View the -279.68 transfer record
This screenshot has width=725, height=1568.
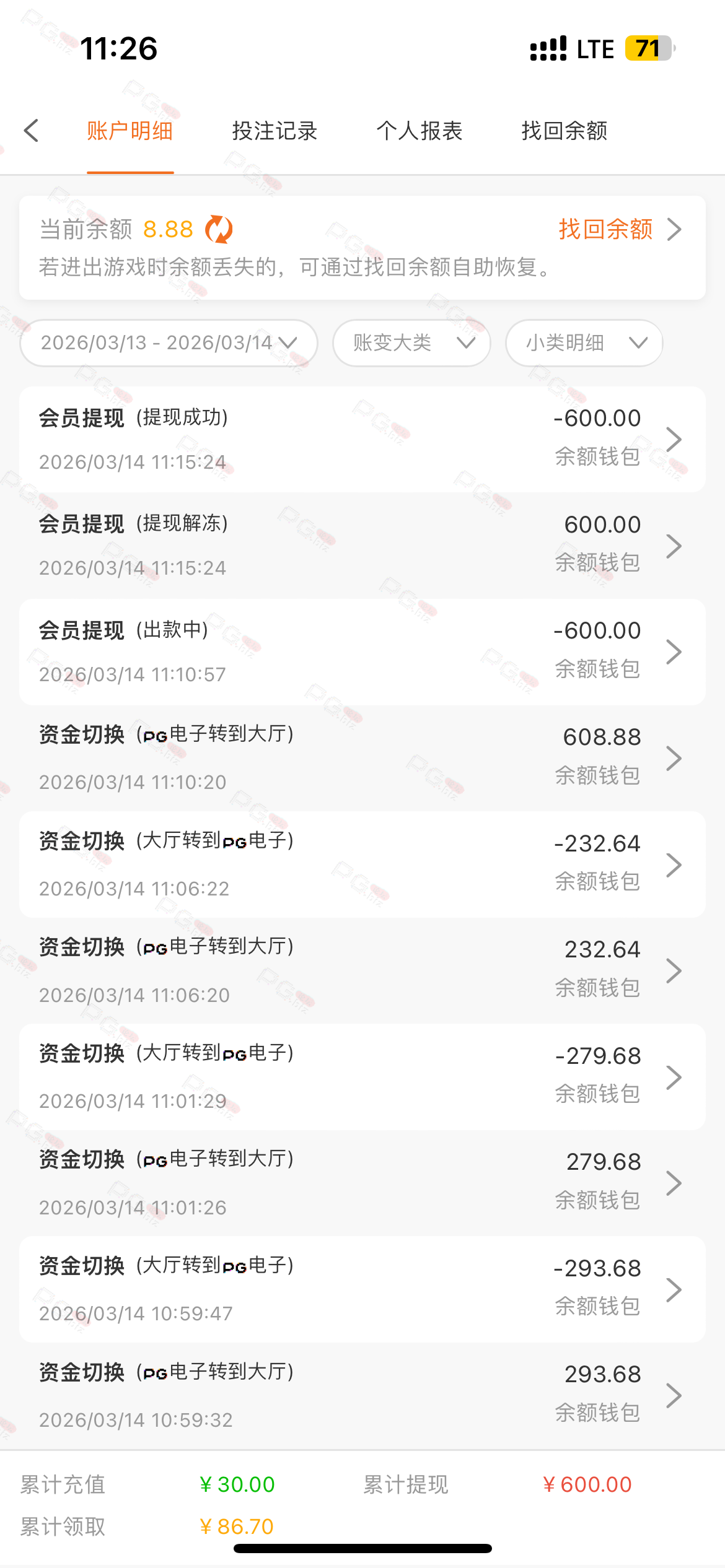[362, 1077]
